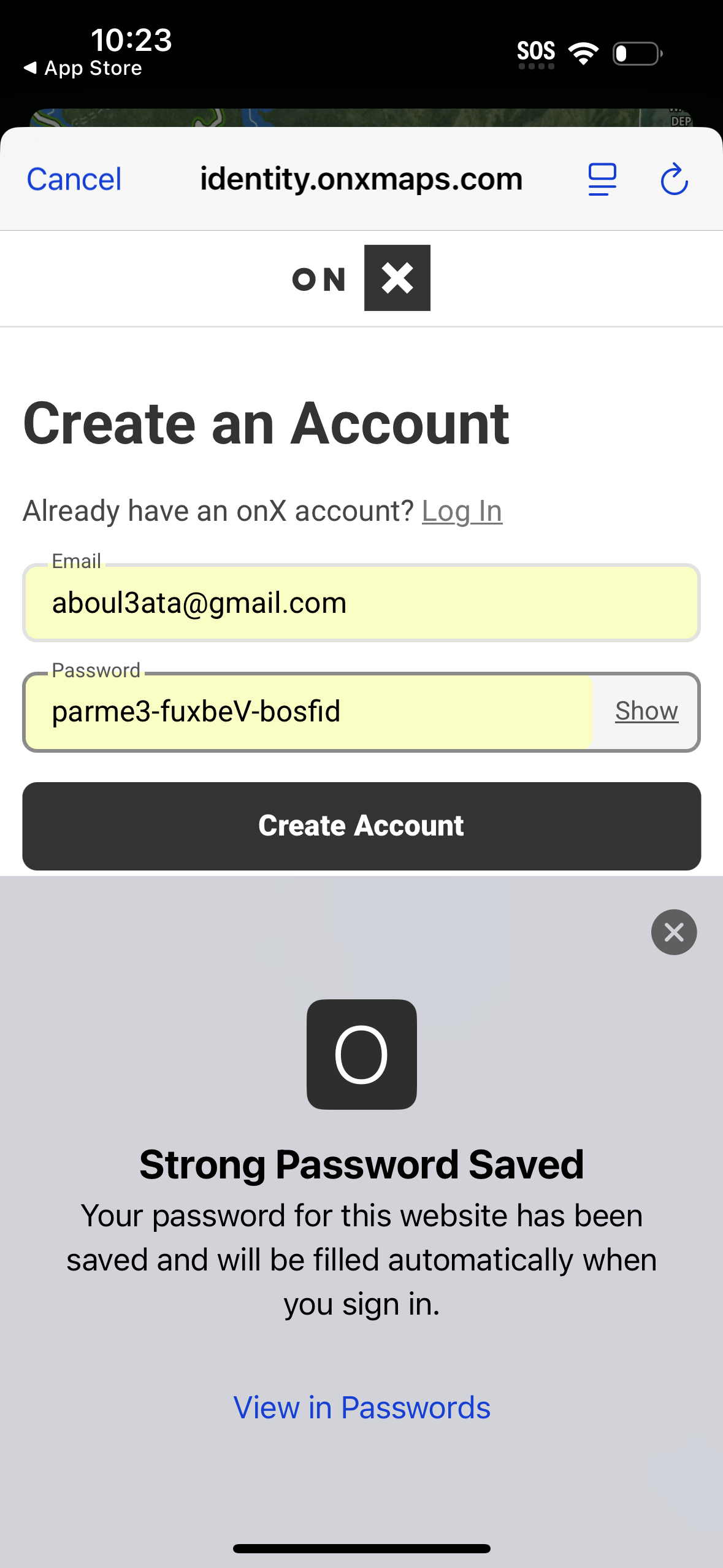Cancel the sign-in web view

pos(74,180)
